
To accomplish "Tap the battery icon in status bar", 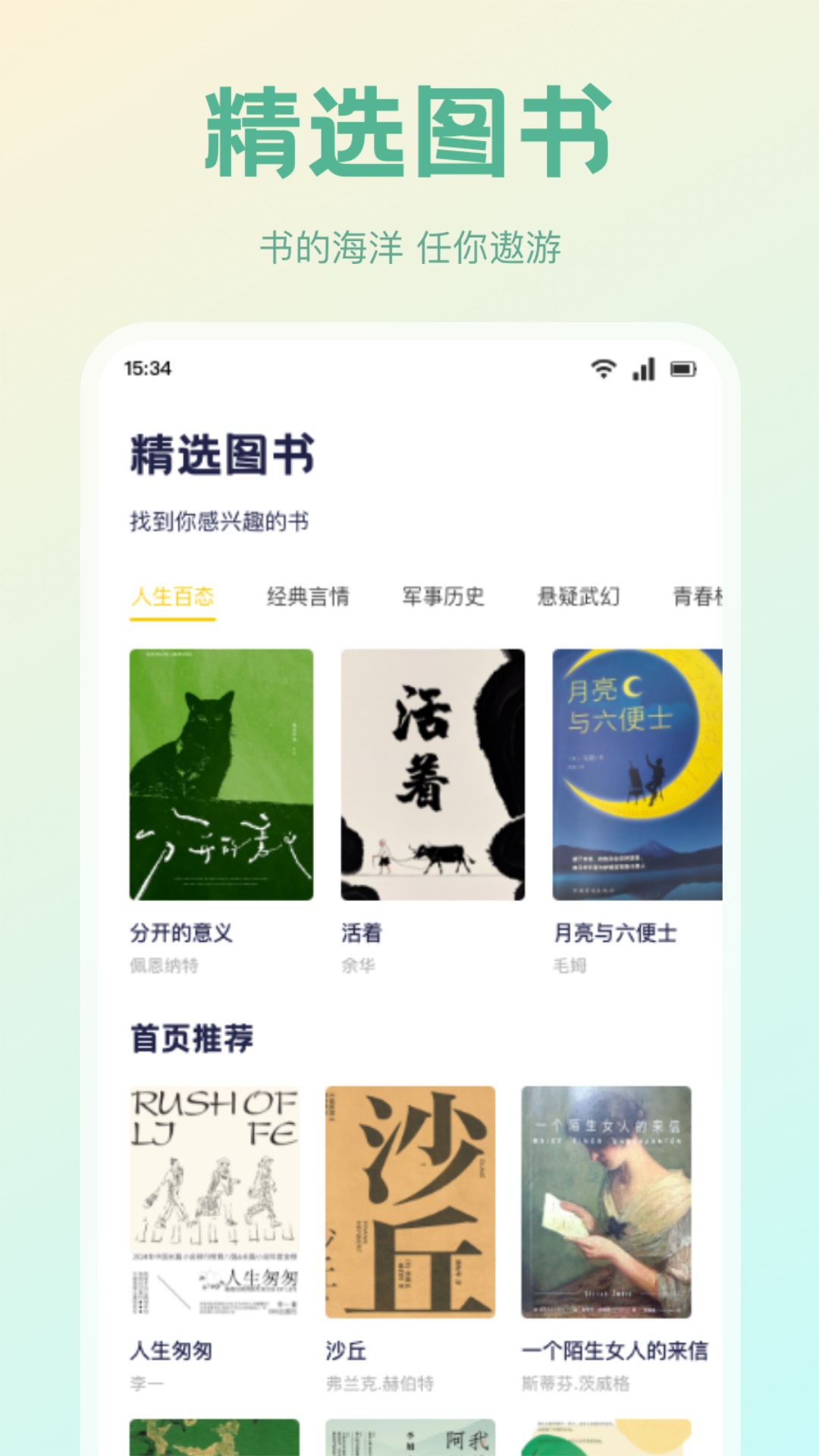I will 683,369.
